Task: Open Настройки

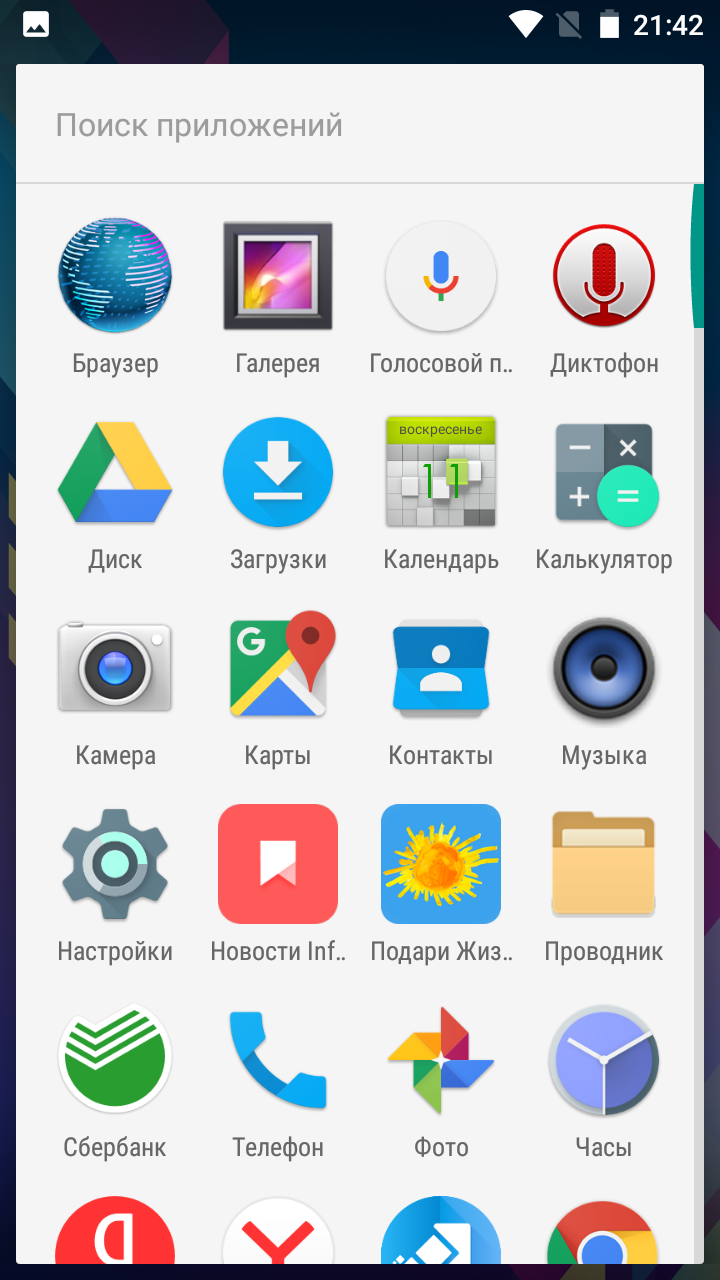Action: [x=115, y=864]
